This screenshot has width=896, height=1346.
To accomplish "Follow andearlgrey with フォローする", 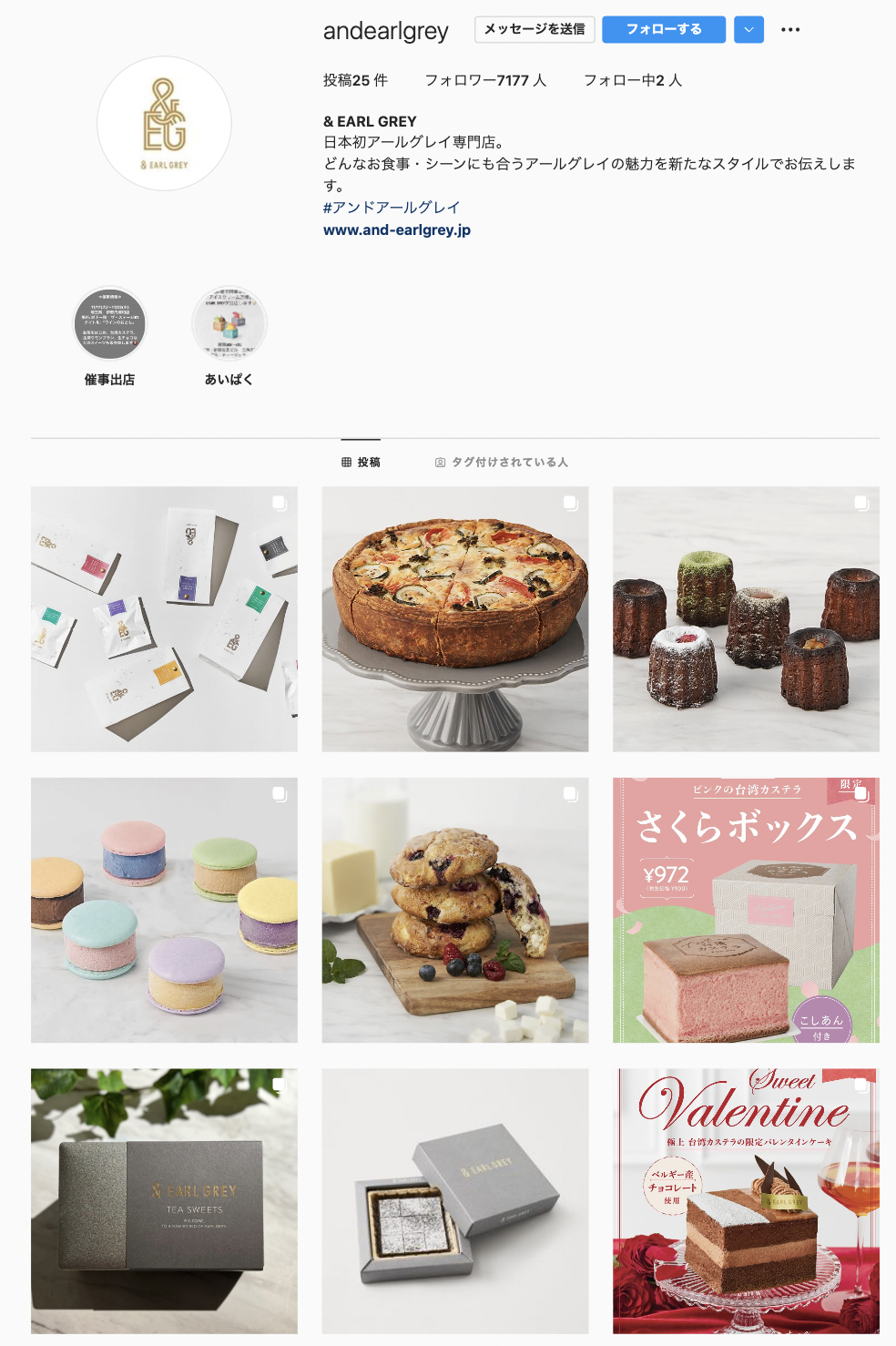I will click(663, 29).
